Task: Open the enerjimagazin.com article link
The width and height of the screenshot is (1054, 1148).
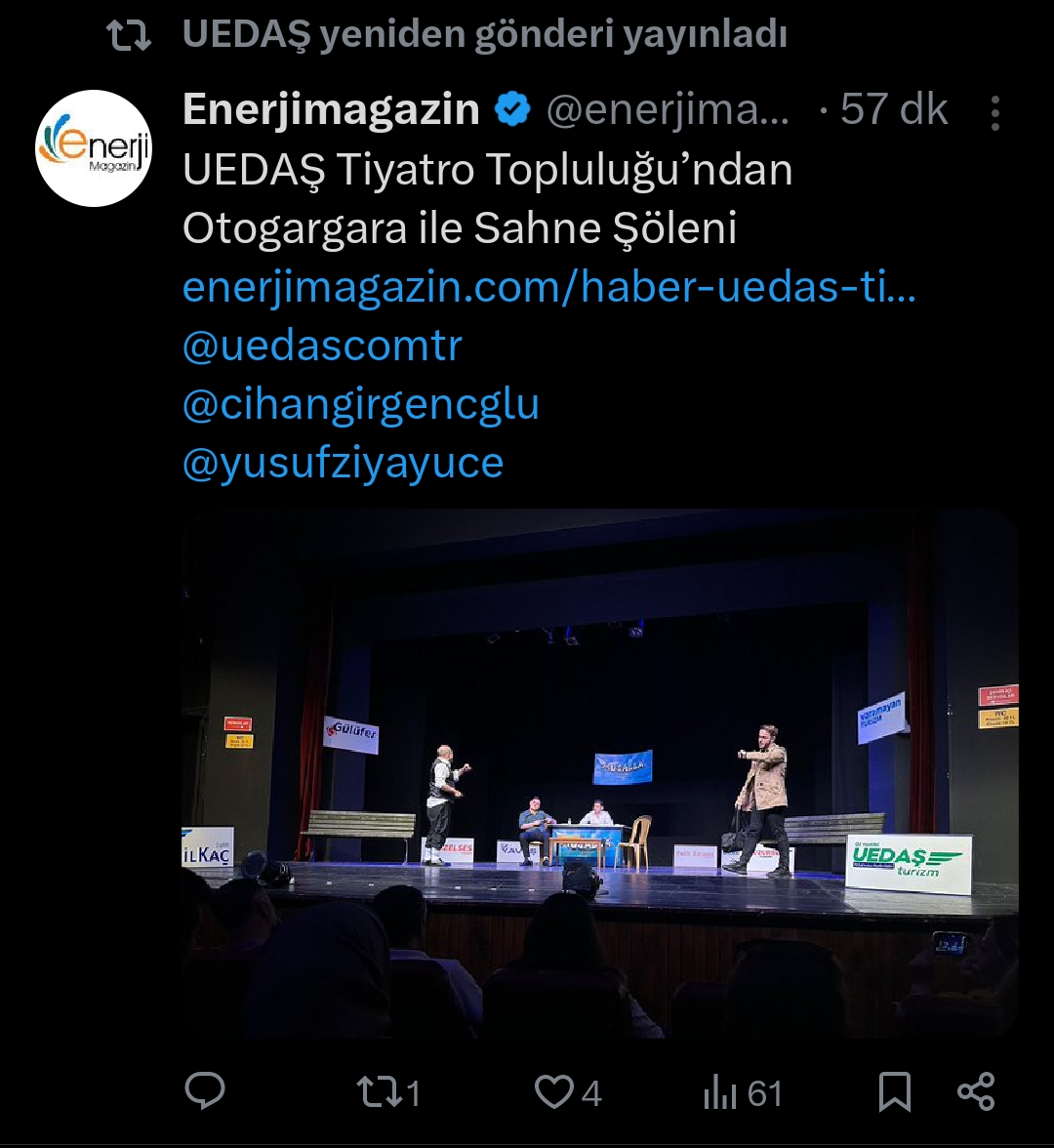Action: point(548,288)
